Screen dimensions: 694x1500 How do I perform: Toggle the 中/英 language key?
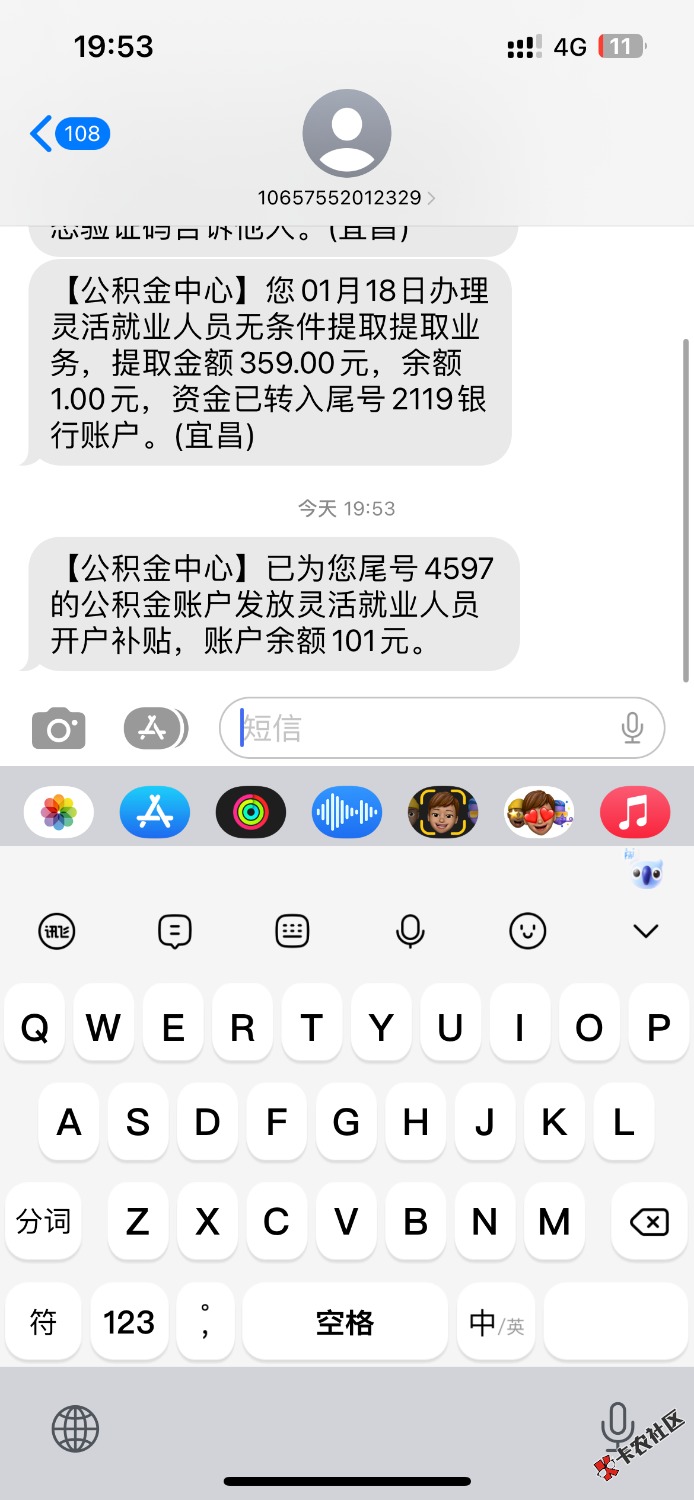(497, 1322)
